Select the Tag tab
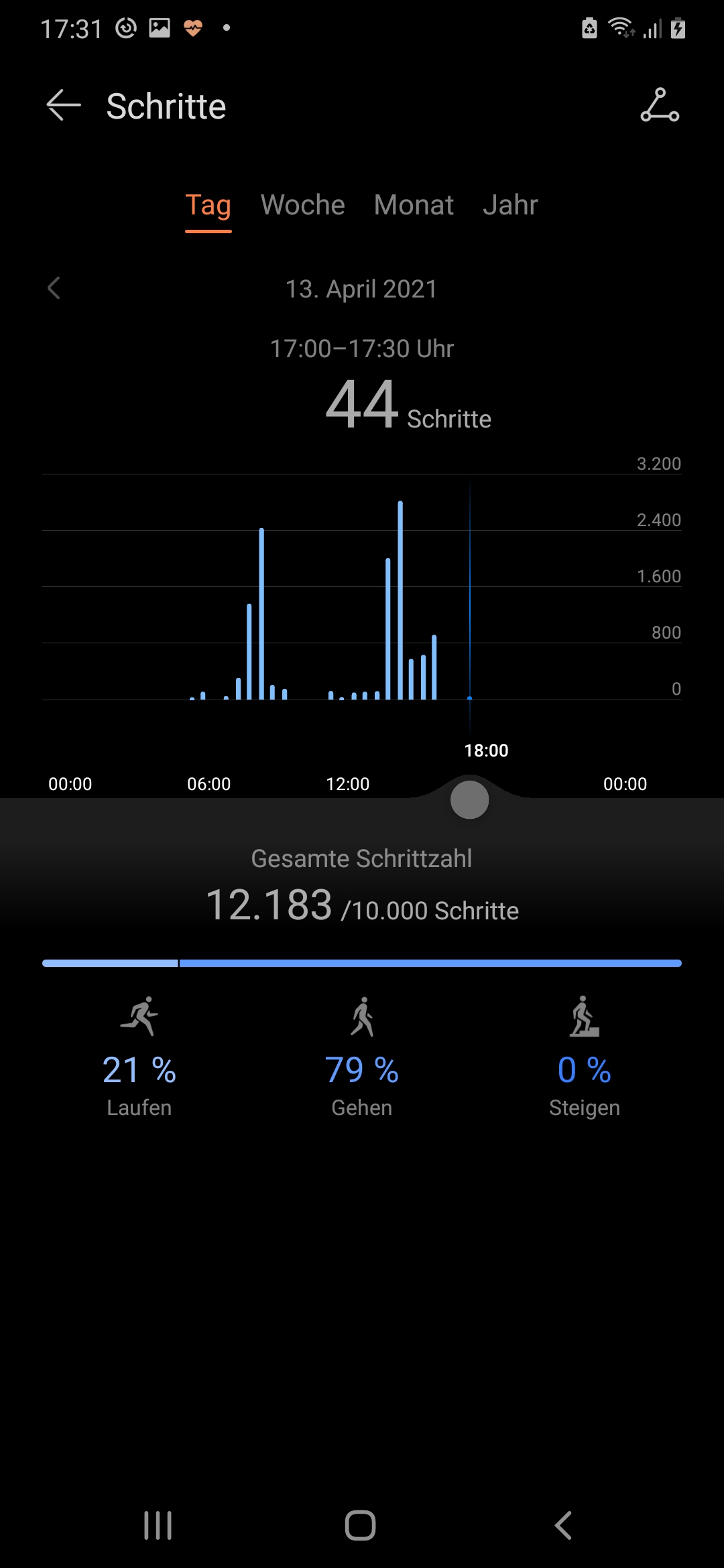Image resolution: width=724 pixels, height=1568 pixels. click(x=208, y=206)
